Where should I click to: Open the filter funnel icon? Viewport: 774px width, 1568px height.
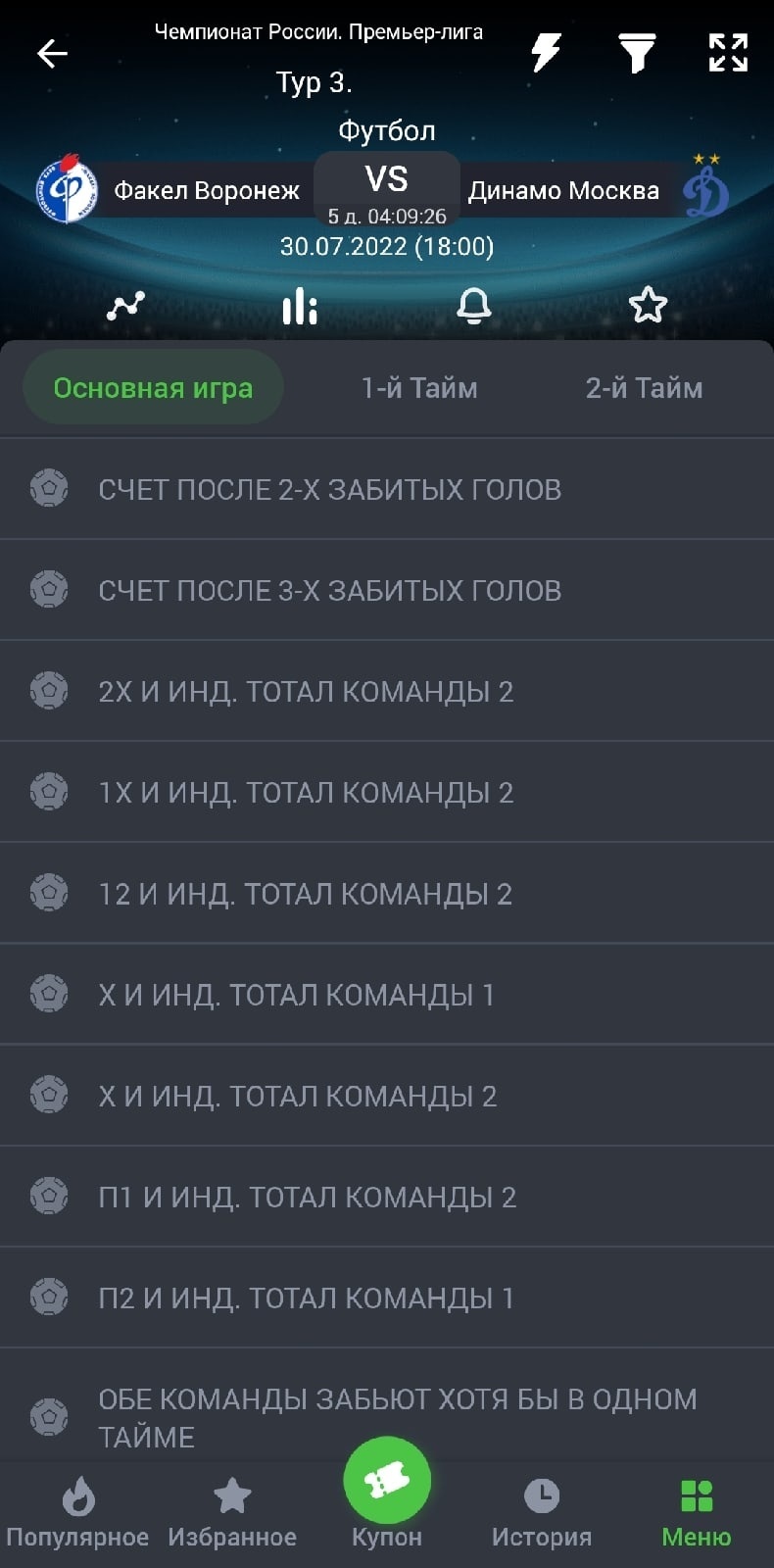click(637, 53)
